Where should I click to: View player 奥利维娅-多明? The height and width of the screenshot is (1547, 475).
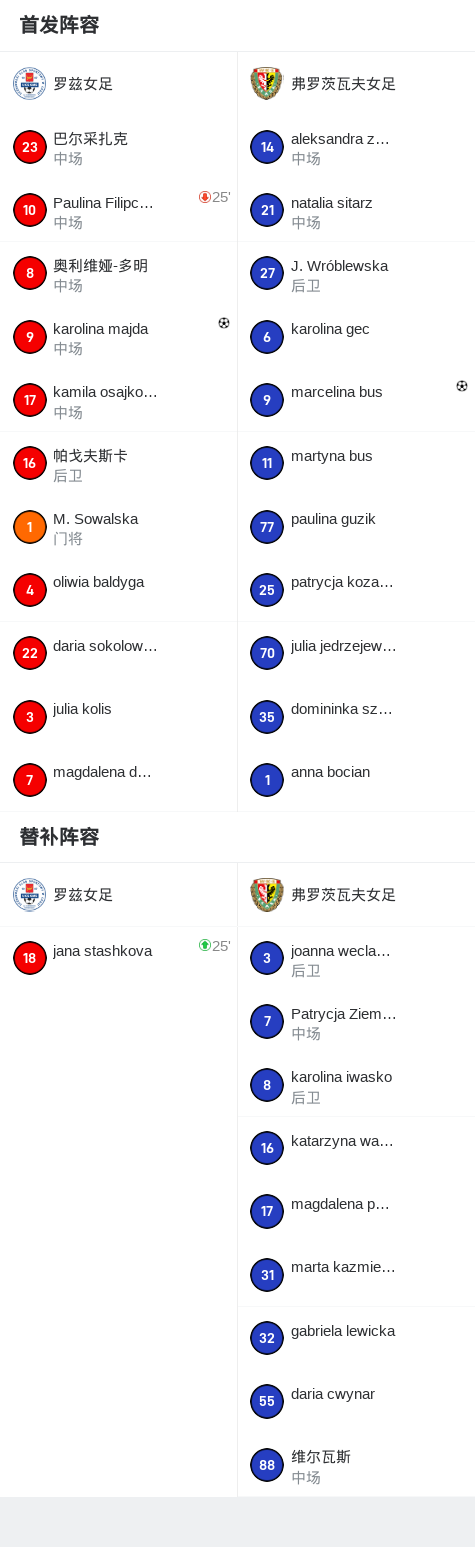[118, 273]
